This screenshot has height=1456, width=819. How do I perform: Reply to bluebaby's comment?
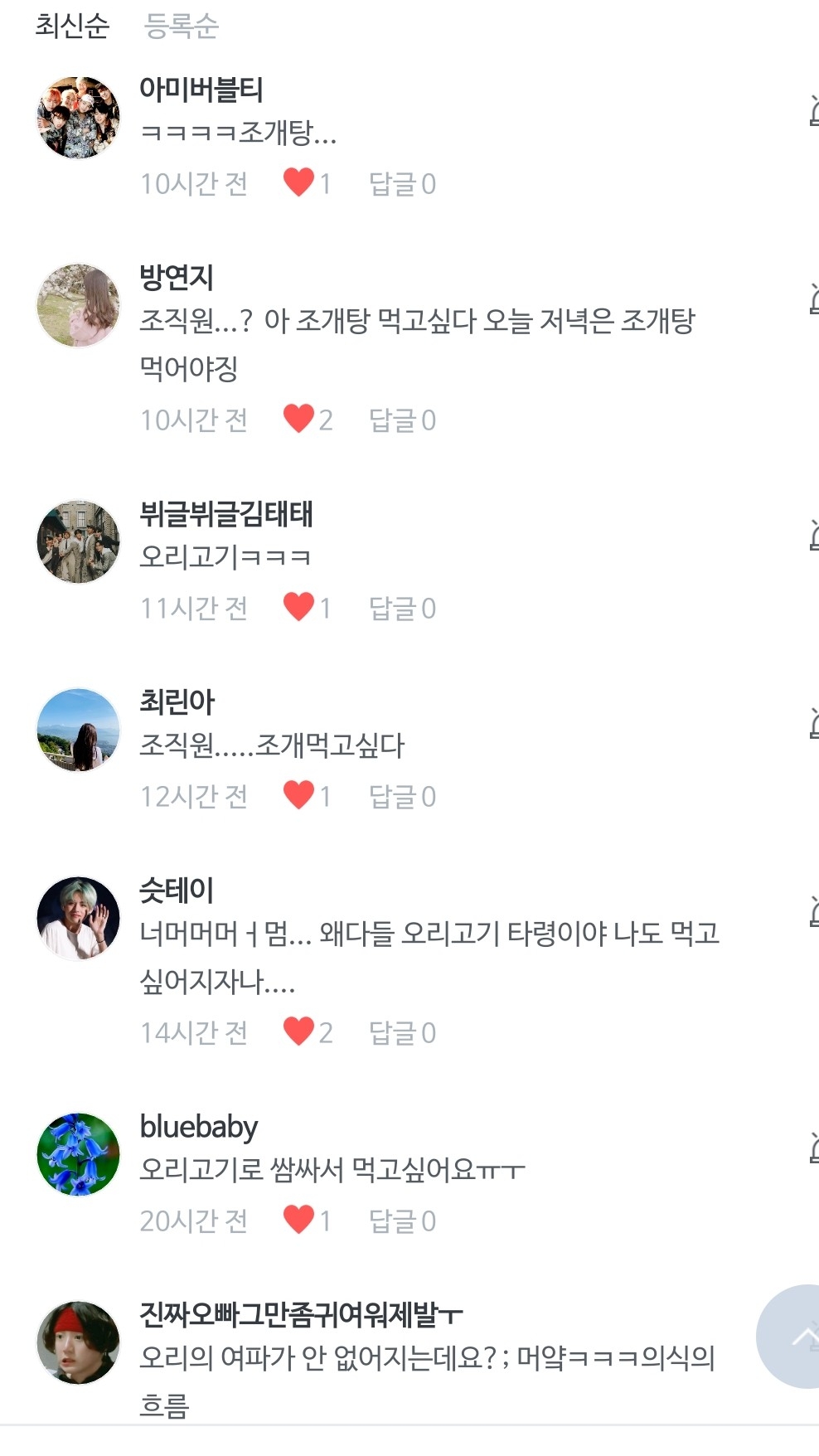pos(402,1221)
